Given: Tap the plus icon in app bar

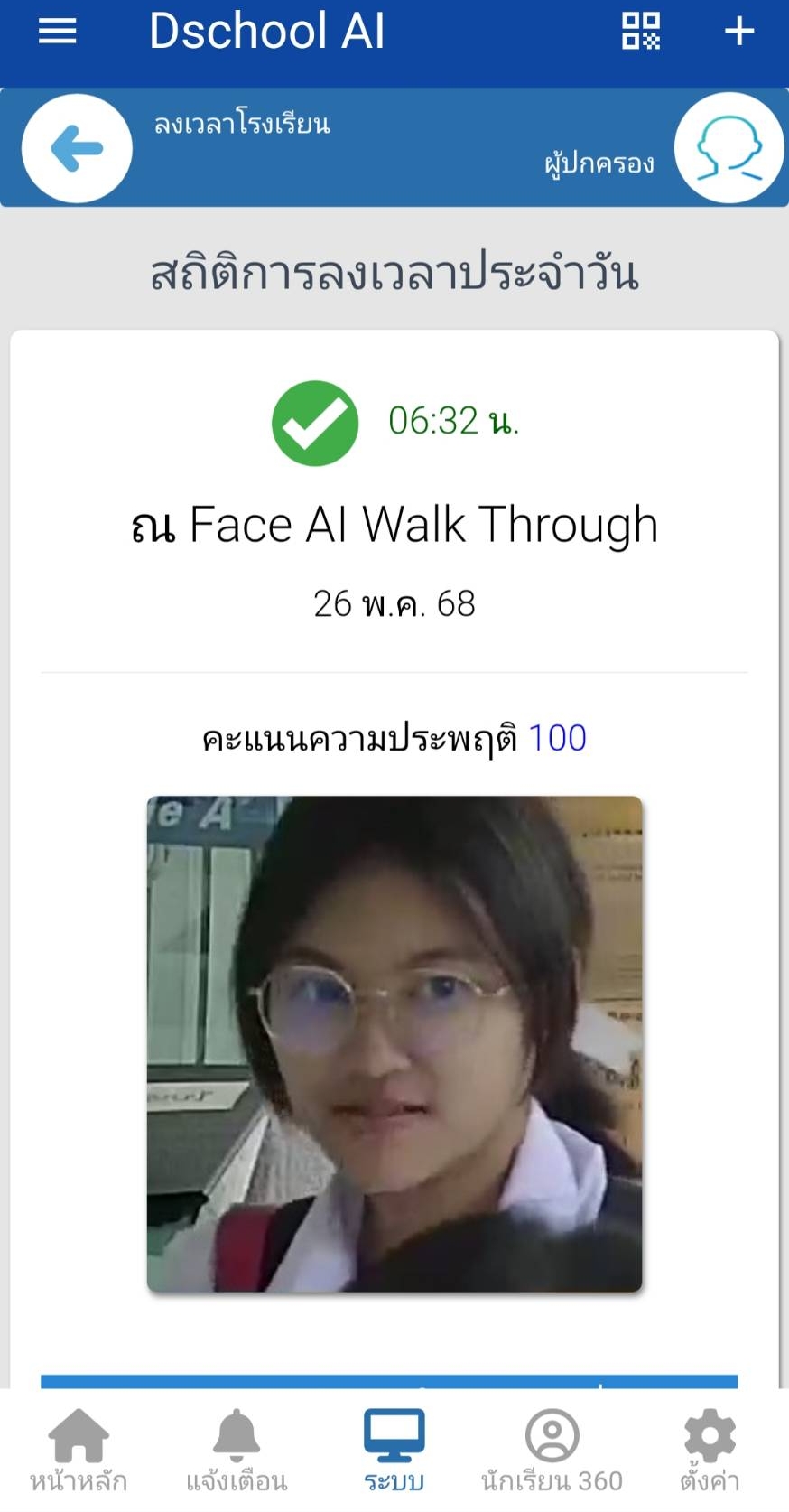Looking at the screenshot, I should pos(738,32).
